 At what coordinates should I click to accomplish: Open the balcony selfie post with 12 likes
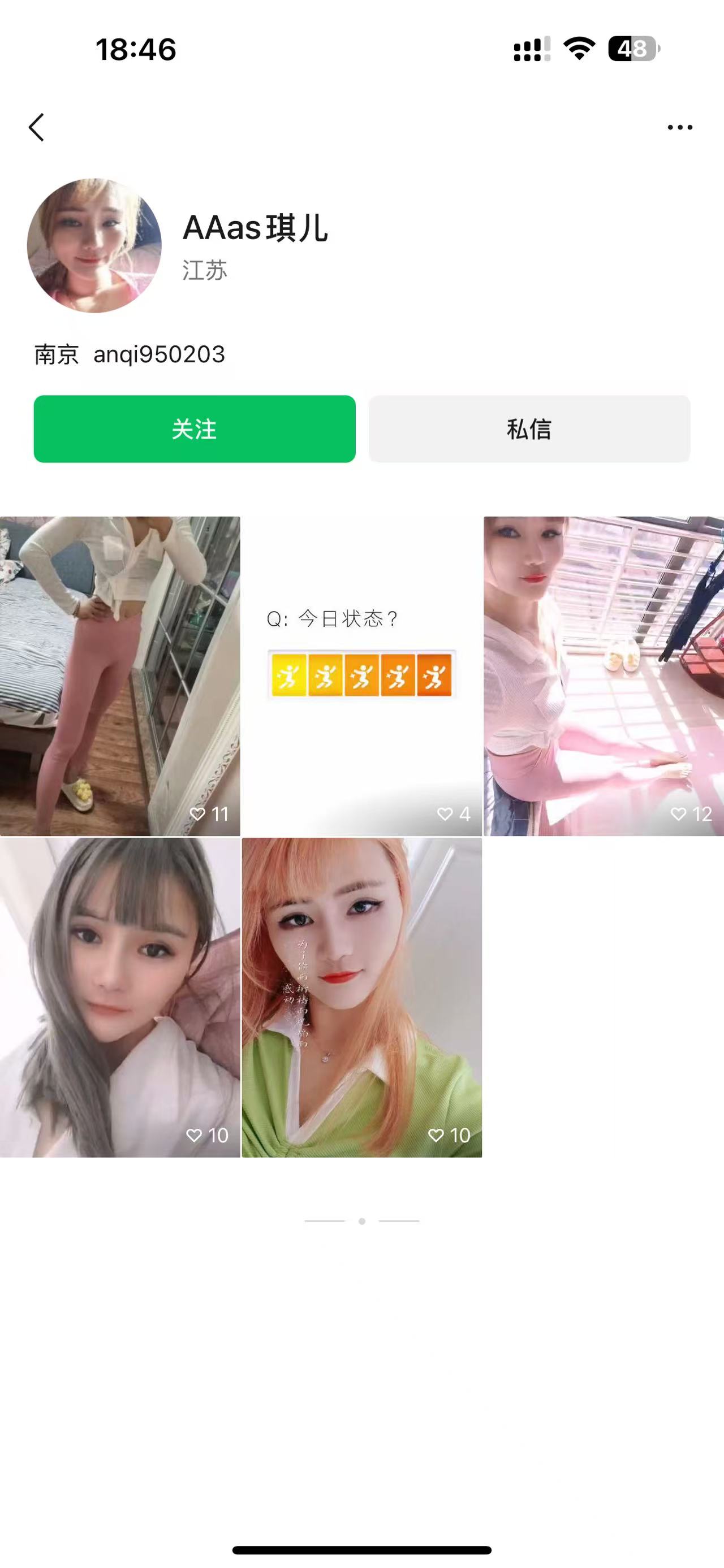[x=604, y=675]
